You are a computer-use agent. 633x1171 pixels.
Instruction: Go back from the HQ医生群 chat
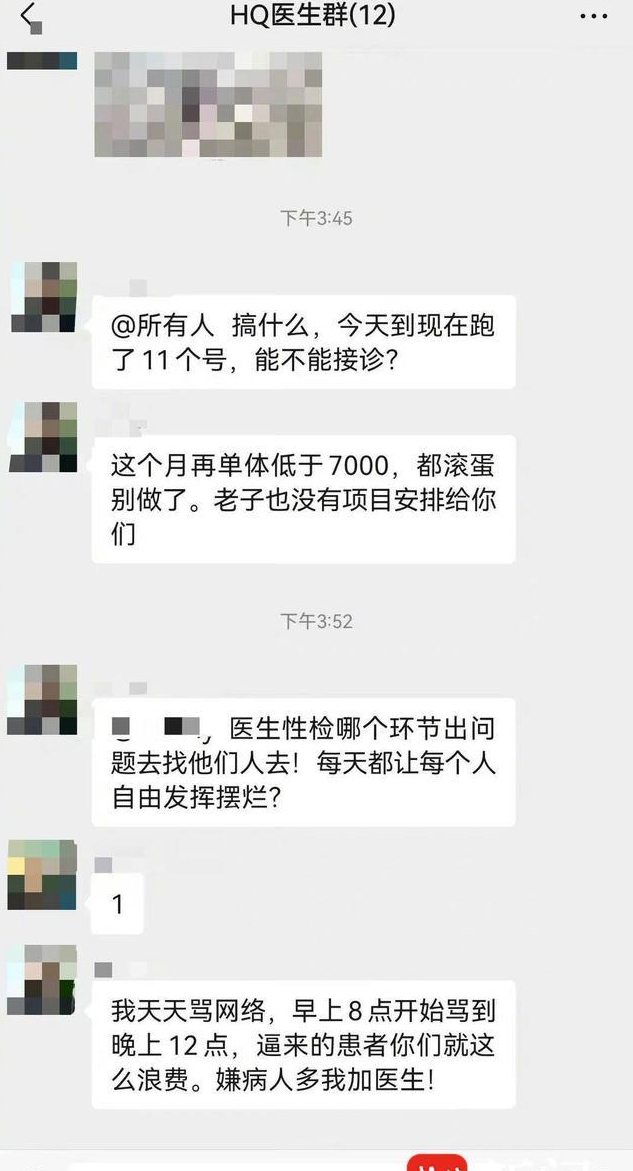coord(28,15)
